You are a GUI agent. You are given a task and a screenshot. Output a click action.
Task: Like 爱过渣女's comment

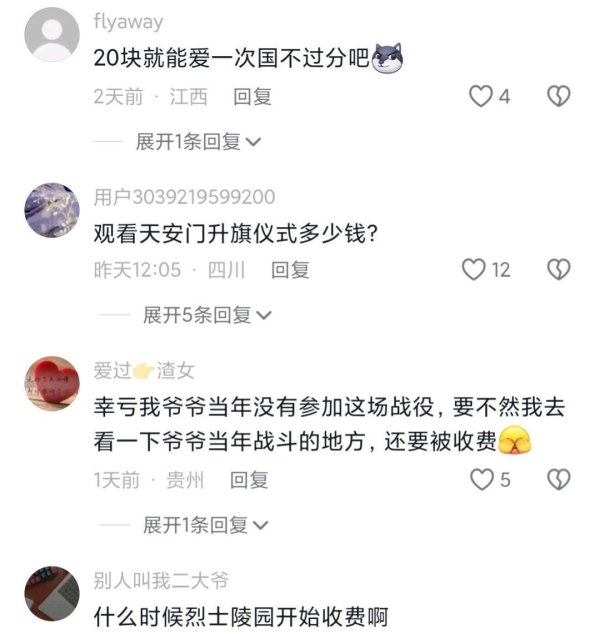482,480
